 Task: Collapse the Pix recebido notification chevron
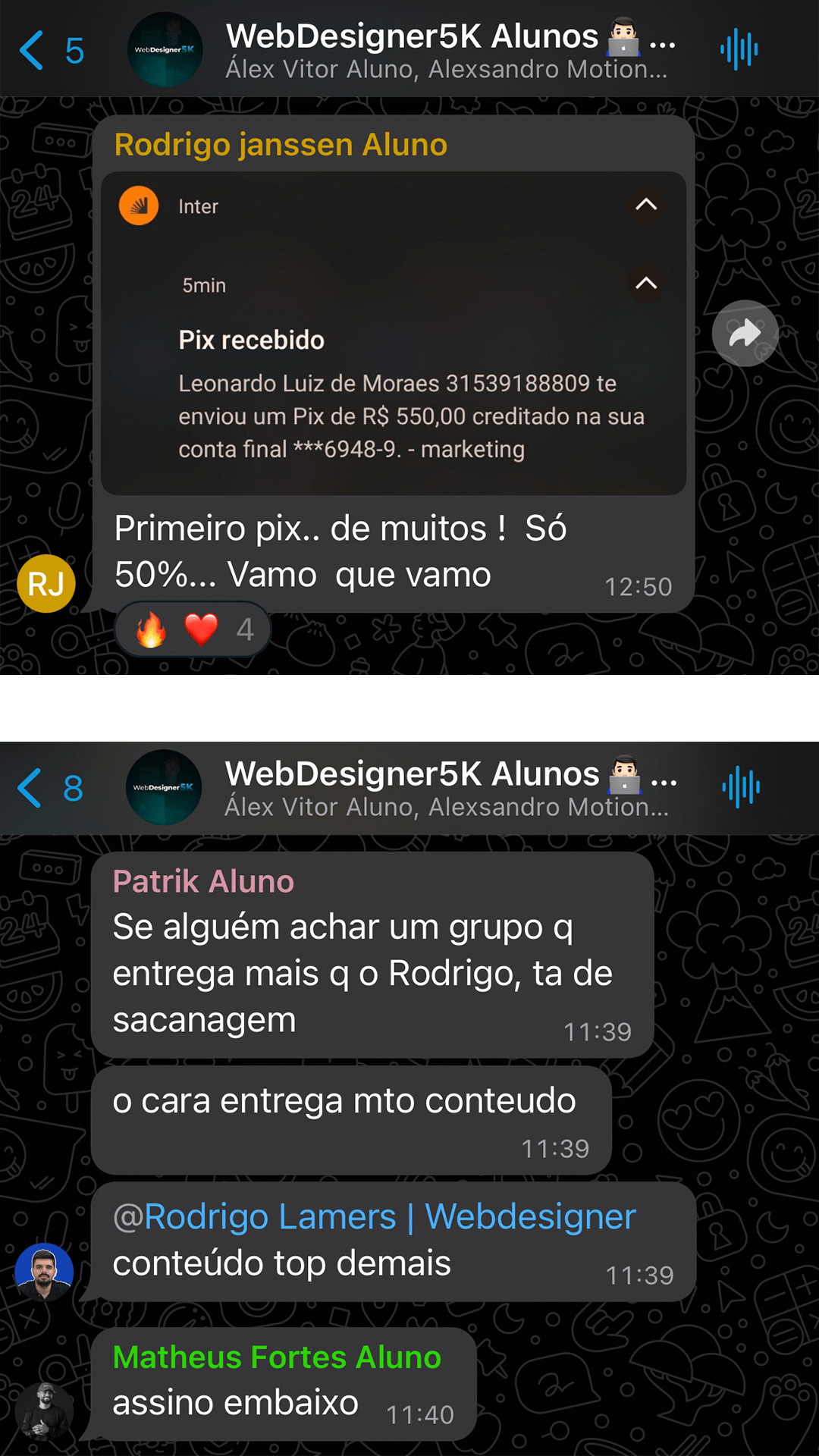645,284
